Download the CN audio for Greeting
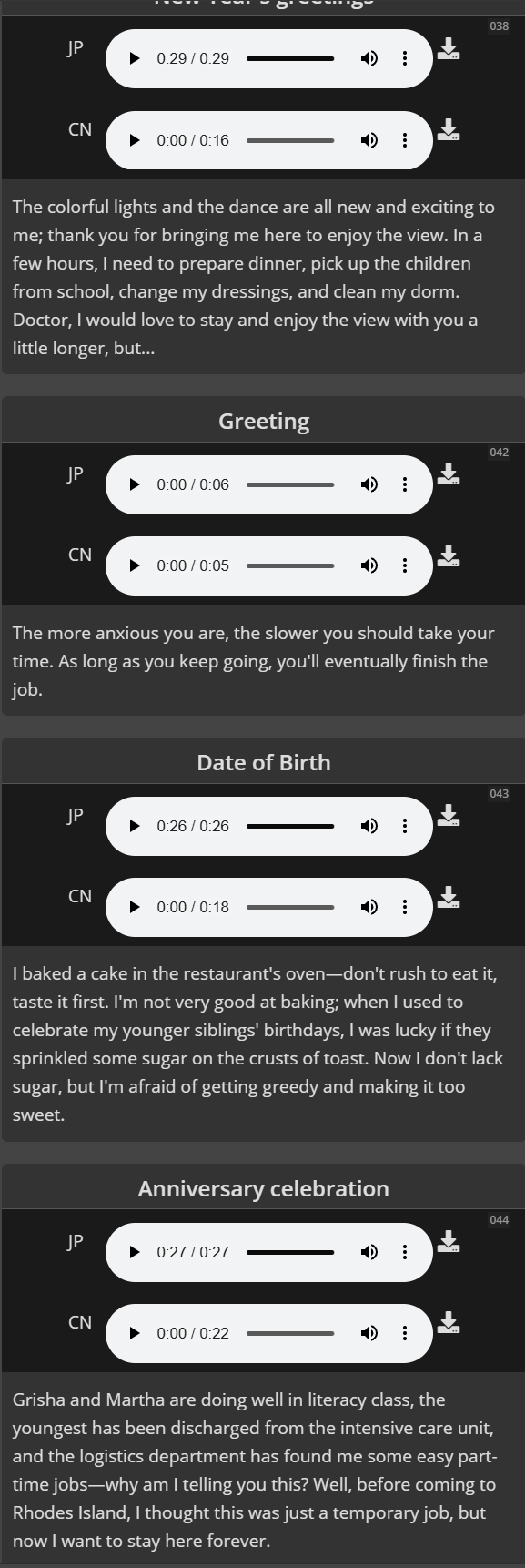525x1568 pixels. (x=449, y=555)
